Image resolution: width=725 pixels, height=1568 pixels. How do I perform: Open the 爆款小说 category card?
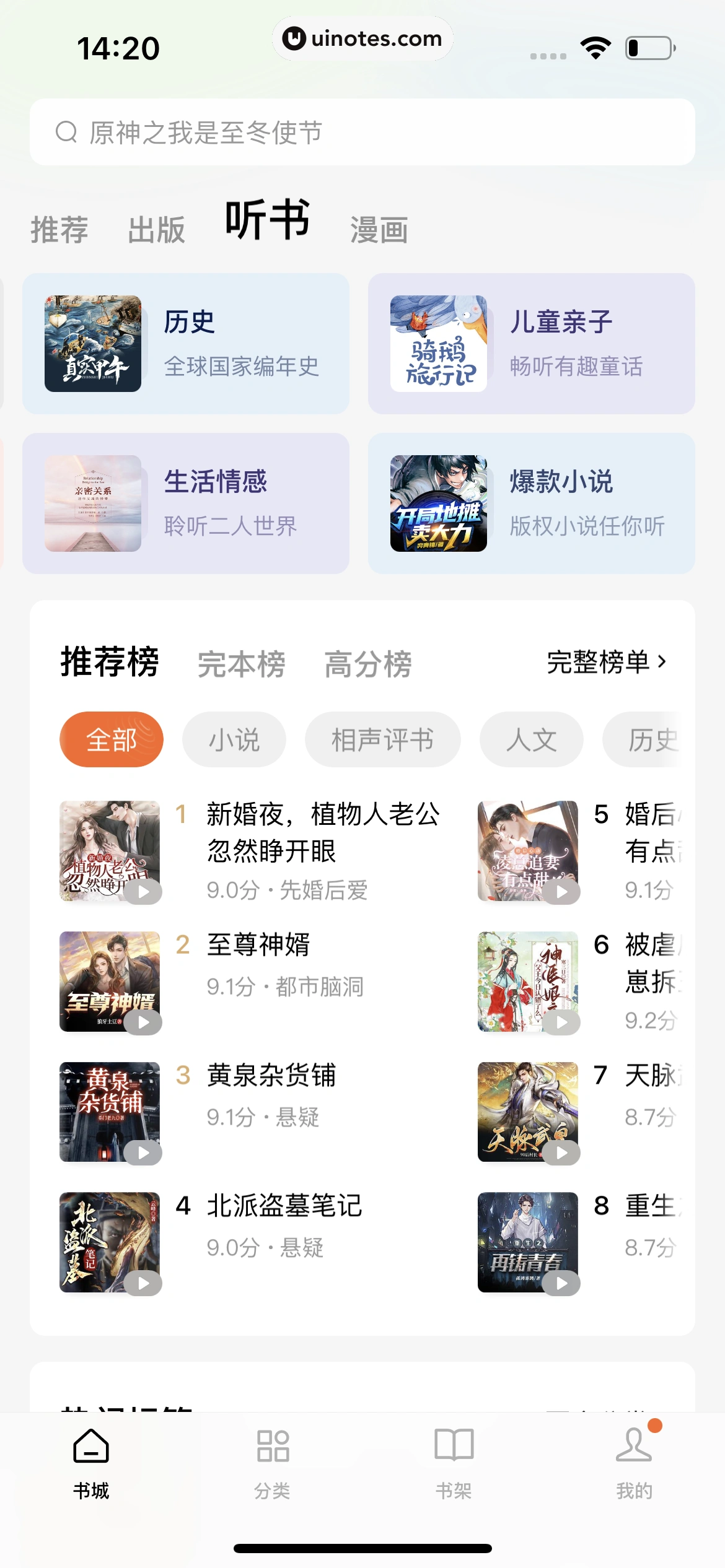[x=531, y=503]
